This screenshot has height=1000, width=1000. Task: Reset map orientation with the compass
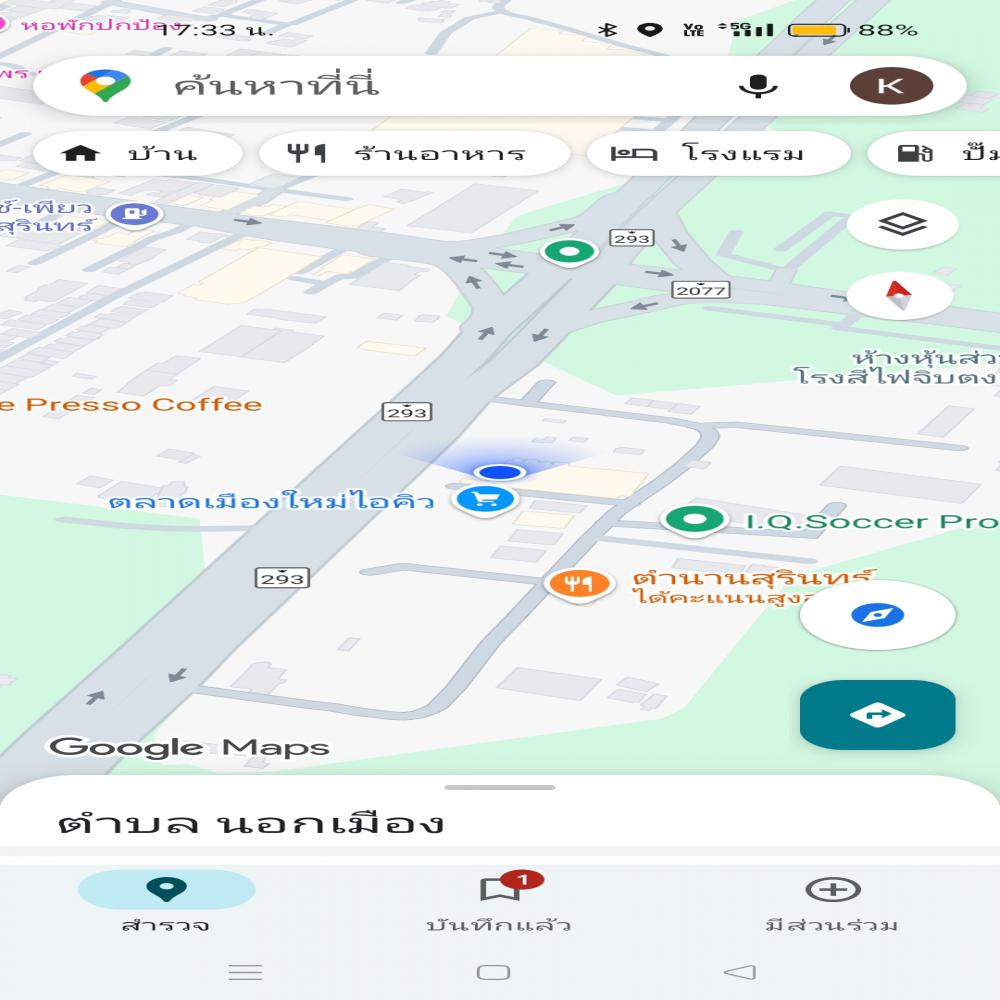point(899,295)
